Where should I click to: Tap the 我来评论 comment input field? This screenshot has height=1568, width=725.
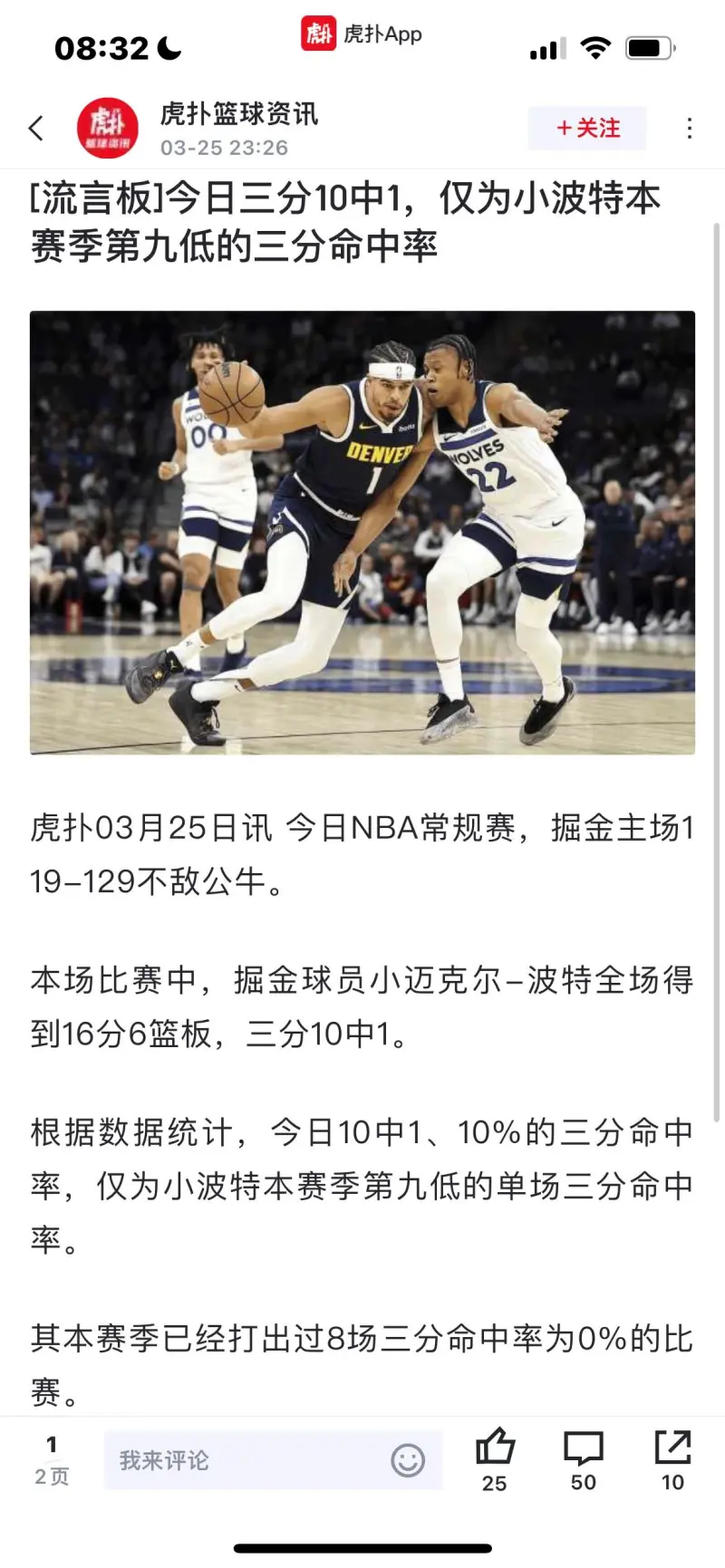pos(245,1460)
